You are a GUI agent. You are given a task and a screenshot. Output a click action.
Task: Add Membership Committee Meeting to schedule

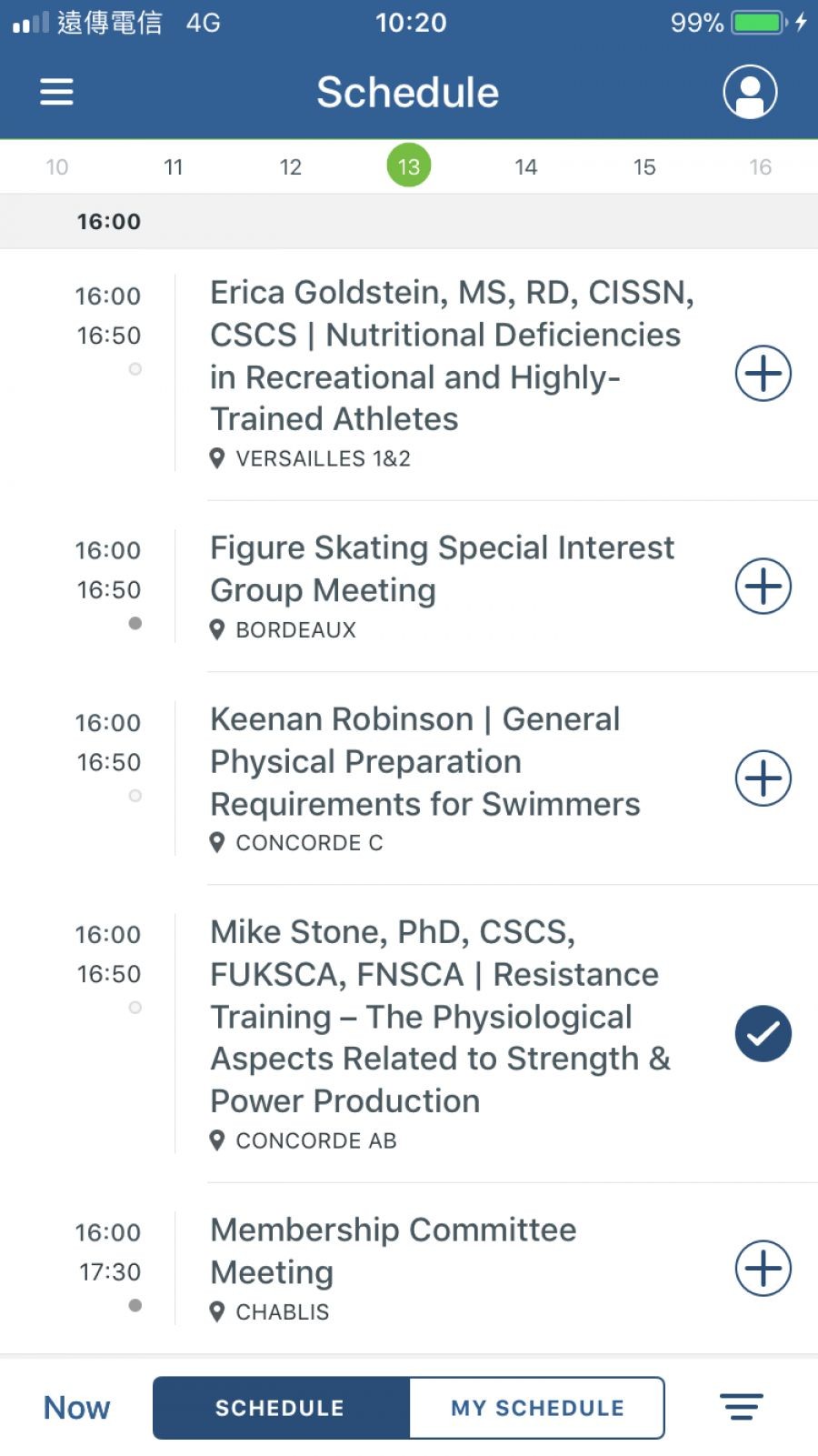(763, 1268)
